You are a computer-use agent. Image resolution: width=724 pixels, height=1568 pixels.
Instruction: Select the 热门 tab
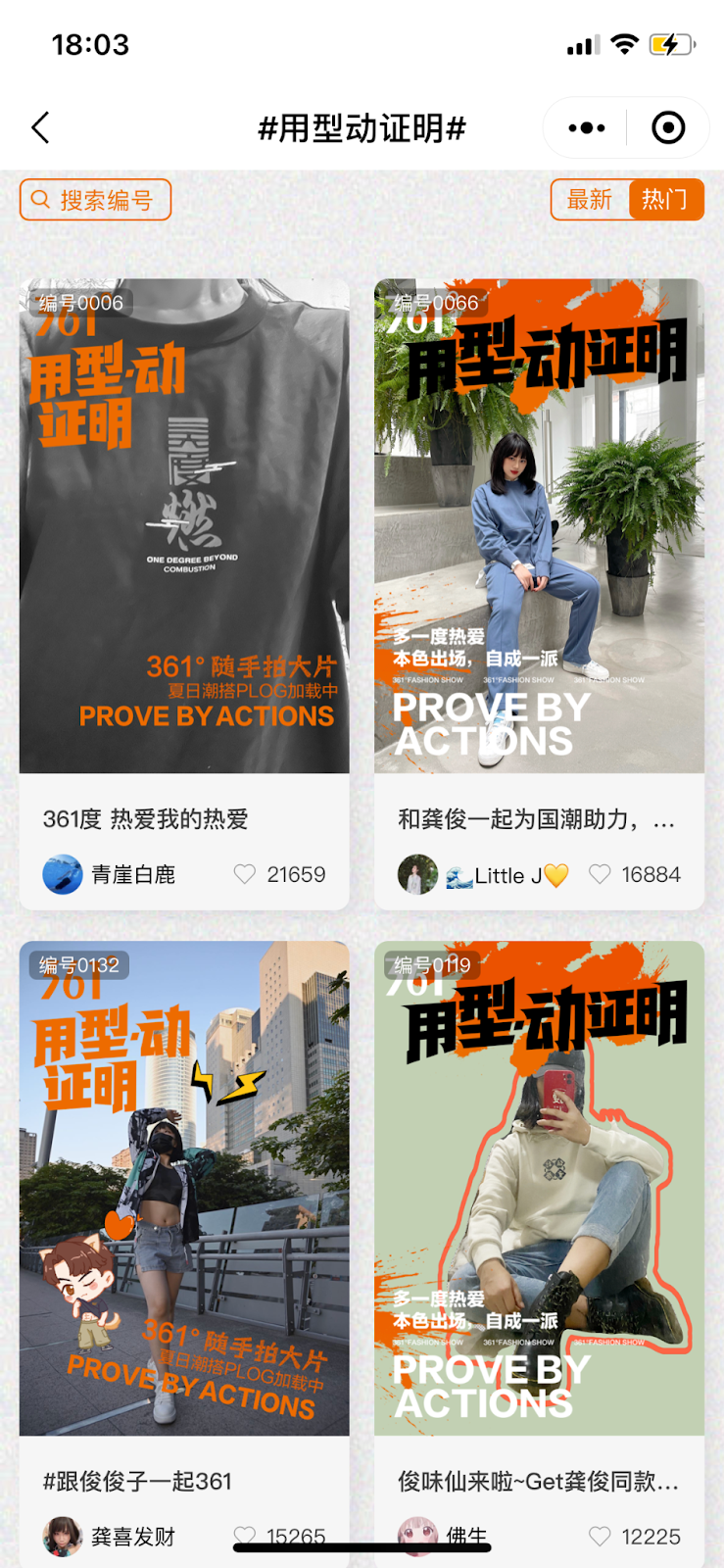click(x=664, y=200)
